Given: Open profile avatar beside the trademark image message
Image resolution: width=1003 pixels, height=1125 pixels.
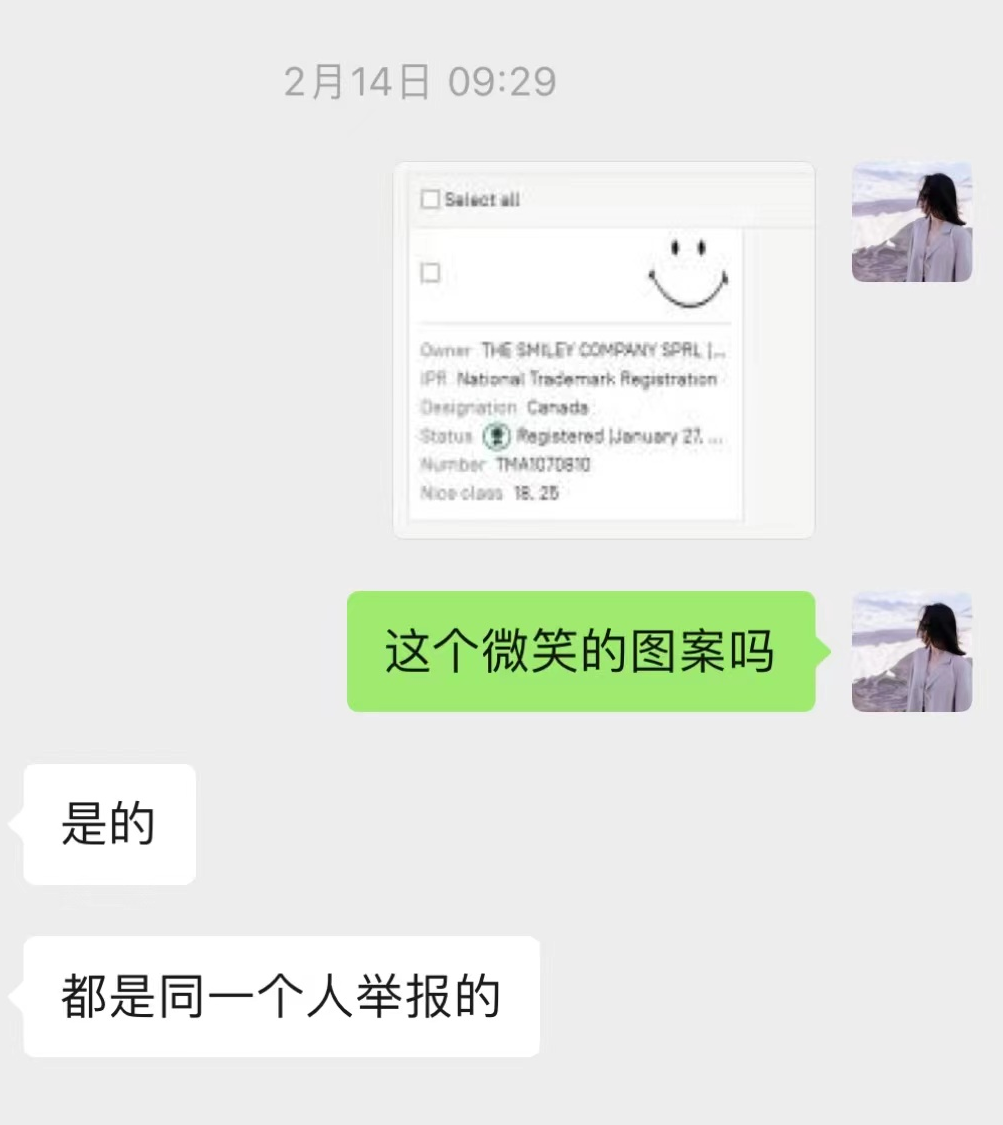Looking at the screenshot, I should pyautogui.click(x=911, y=222).
